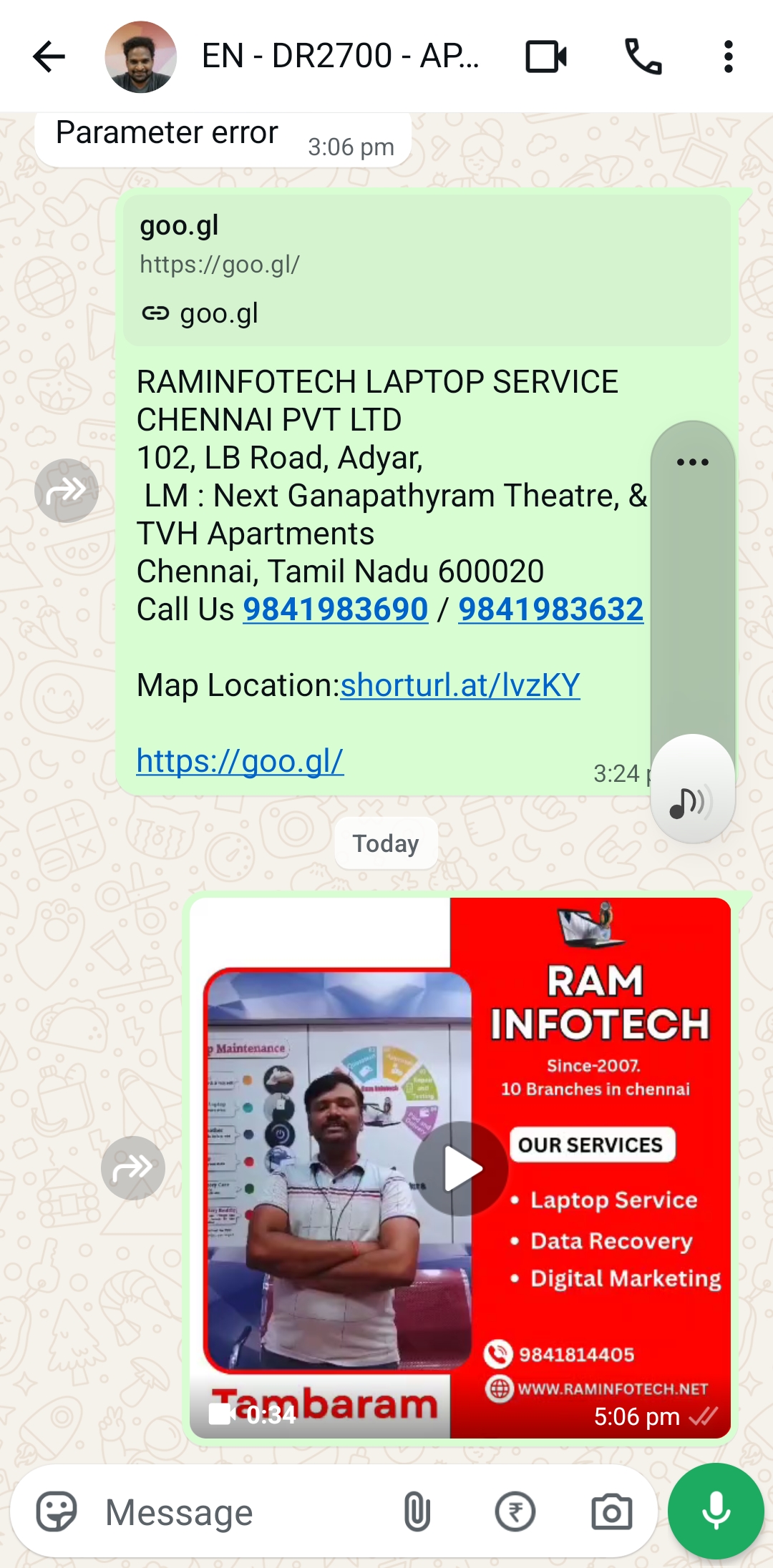This screenshot has width=773, height=1568.
Task: Open the goo.gl link preview card
Action: coord(427,270)
